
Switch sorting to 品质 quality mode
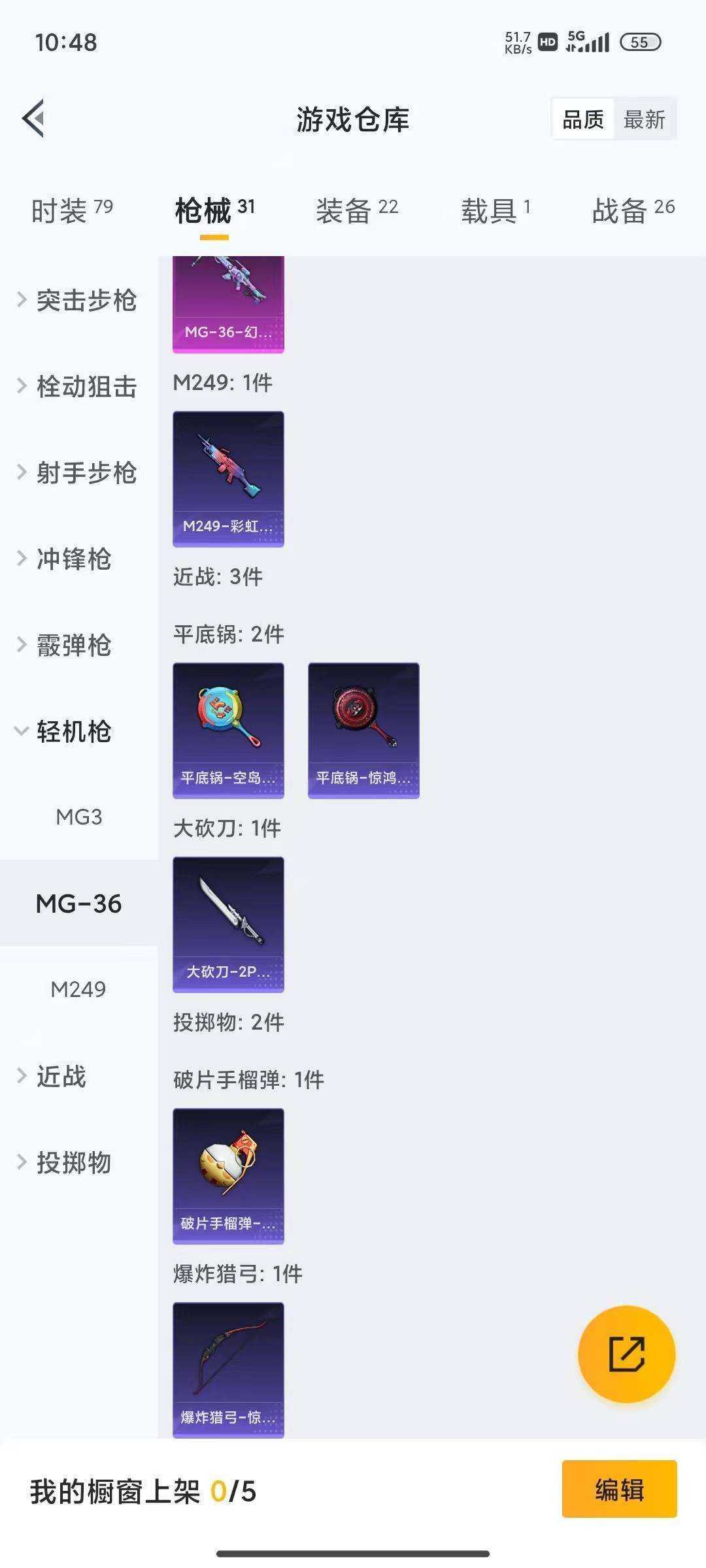[584, 119]
